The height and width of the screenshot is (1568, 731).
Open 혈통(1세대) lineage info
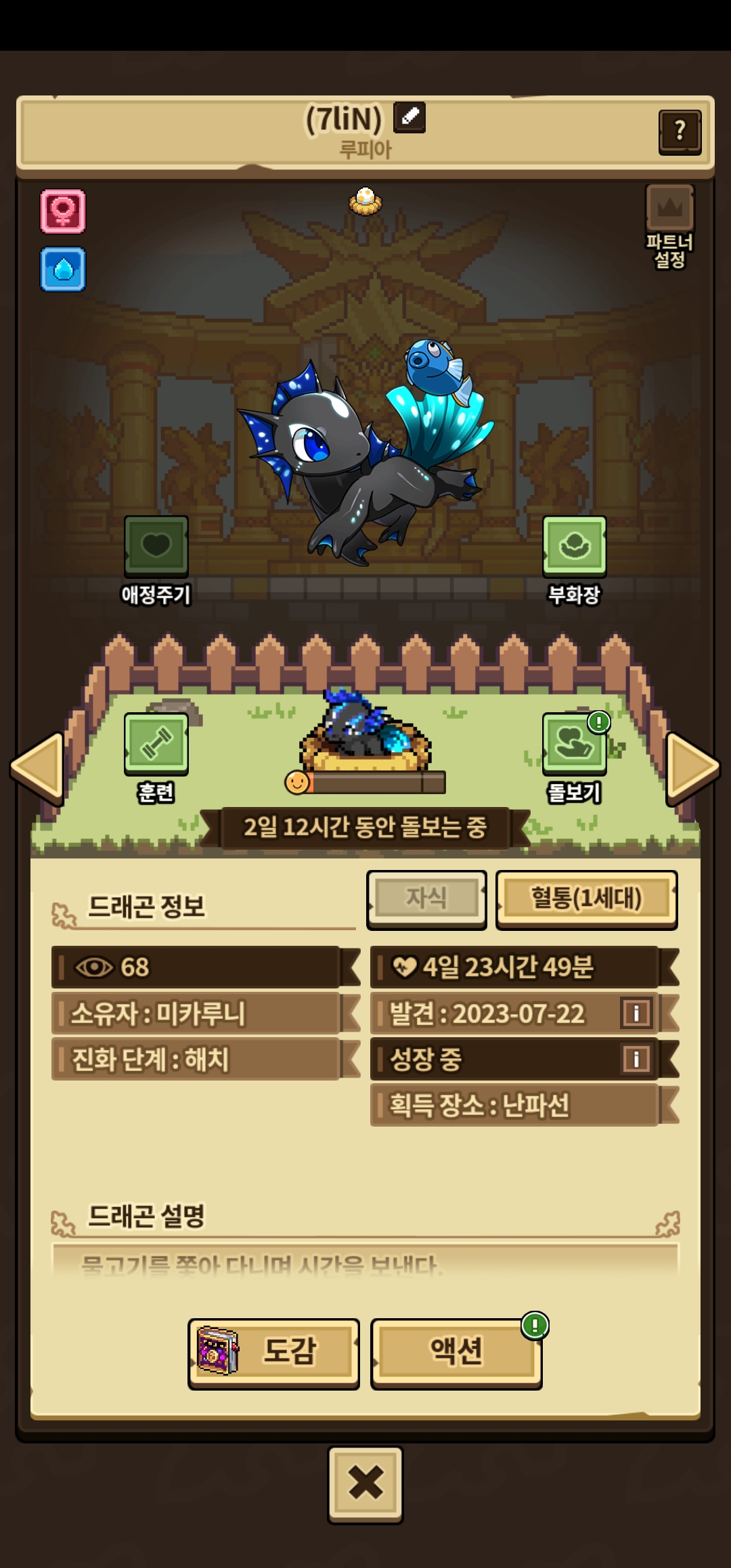coord(586,898)
